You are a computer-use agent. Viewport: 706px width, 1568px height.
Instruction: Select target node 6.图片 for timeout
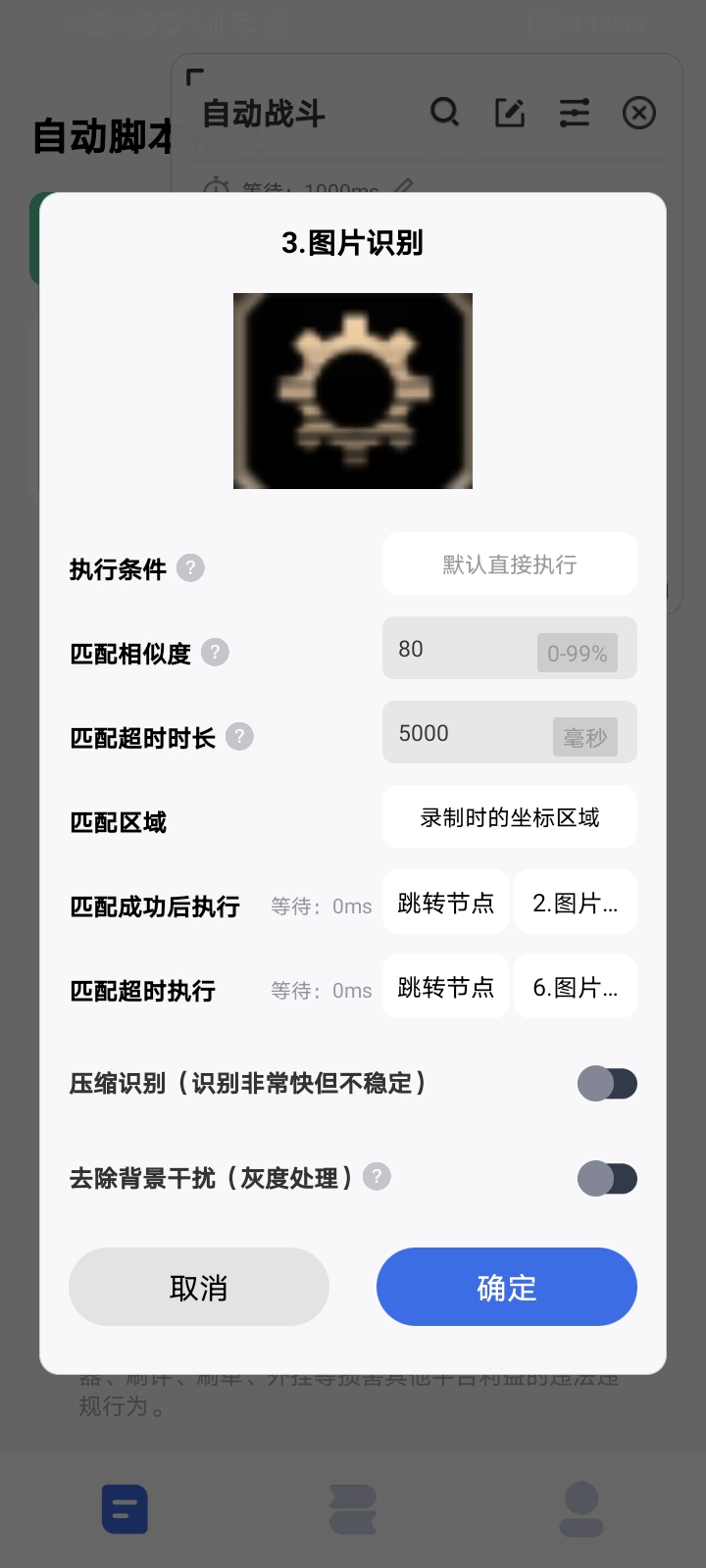pos(576,987)
